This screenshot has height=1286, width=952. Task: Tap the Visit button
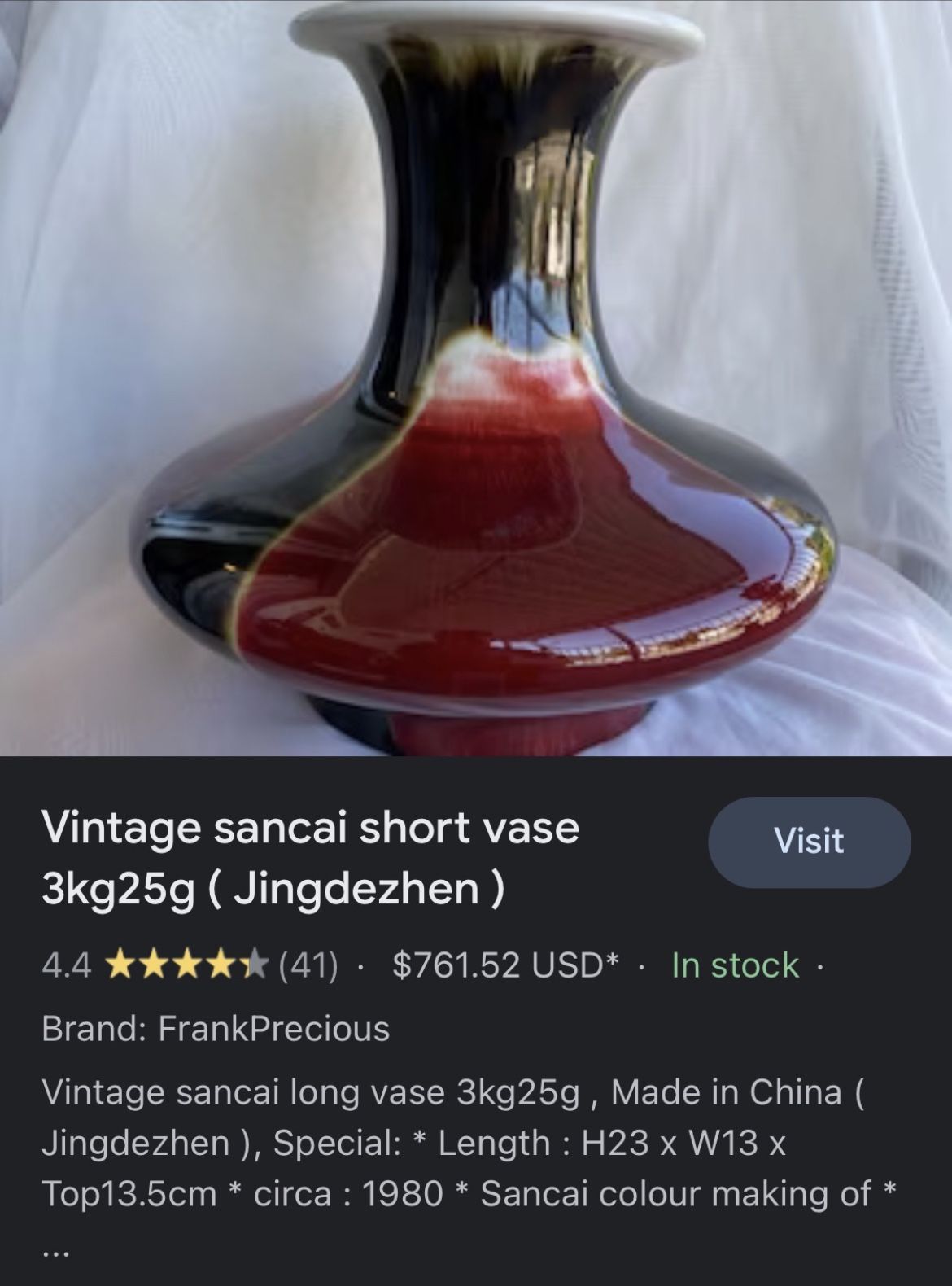pos(809,842)
